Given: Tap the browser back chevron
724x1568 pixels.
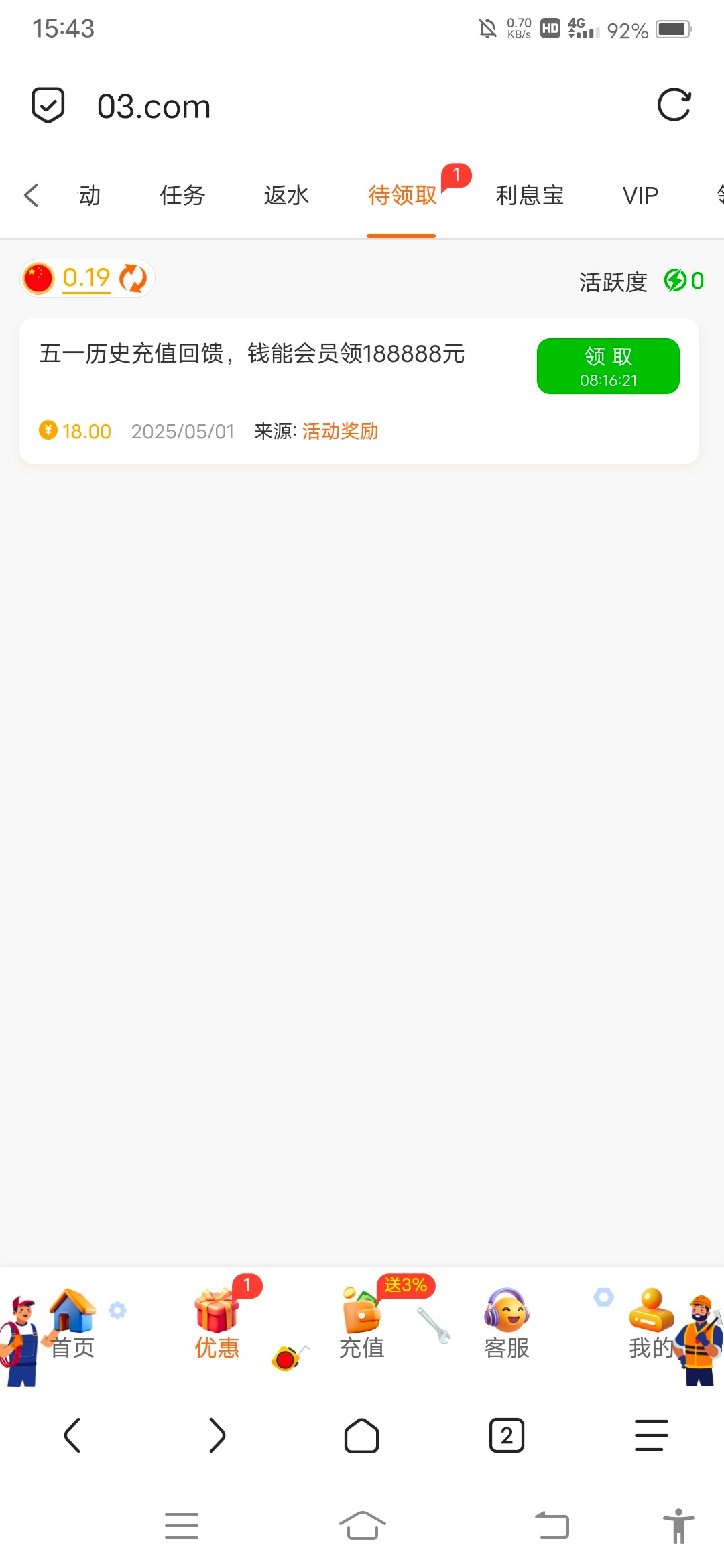Looking at the screenshot, I should [74, 1435].
